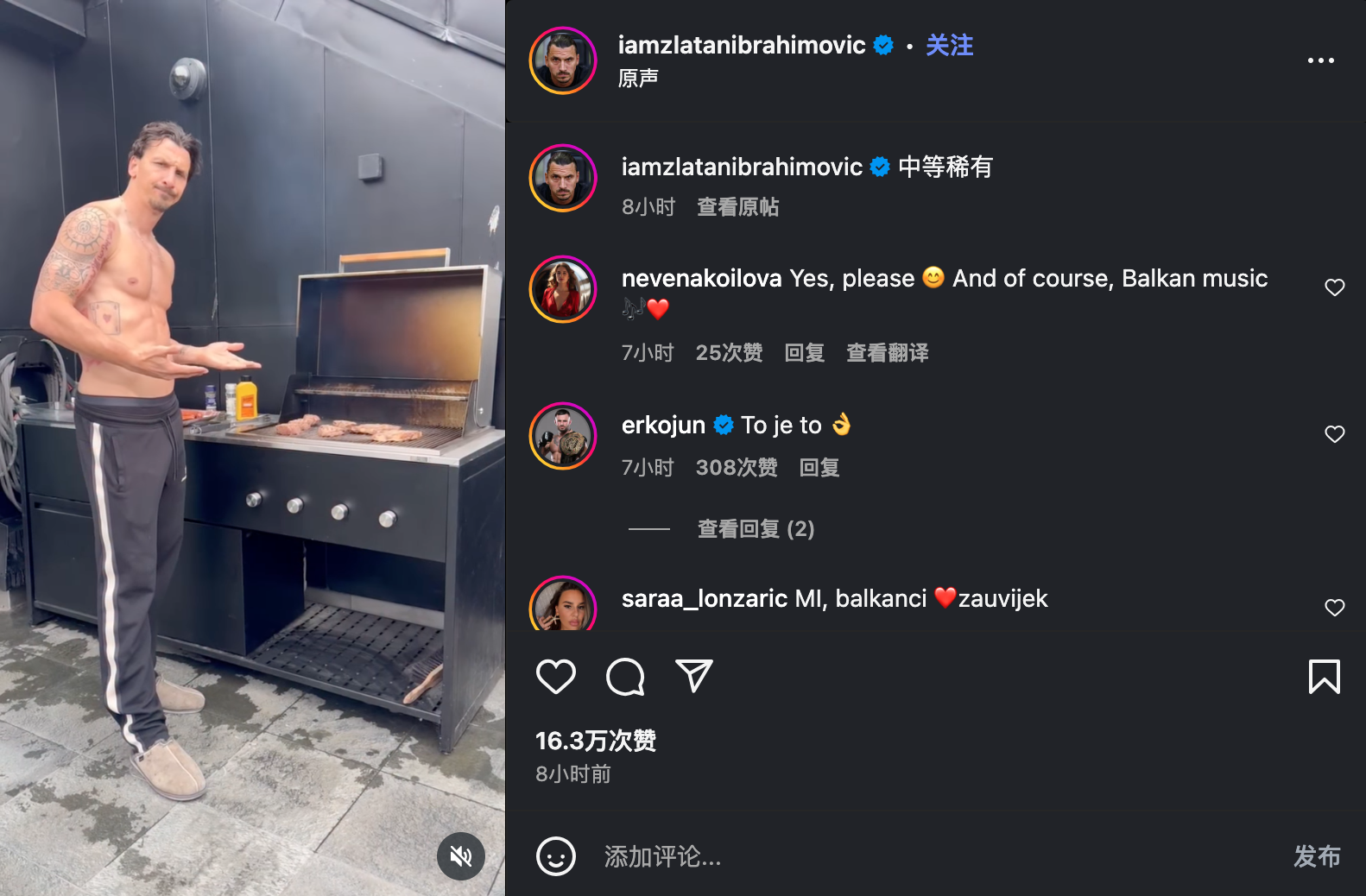This screenshot has height=896, width=1366.
Task: Open comments with the speech bubble icon
Action: (x=625, y=677)
